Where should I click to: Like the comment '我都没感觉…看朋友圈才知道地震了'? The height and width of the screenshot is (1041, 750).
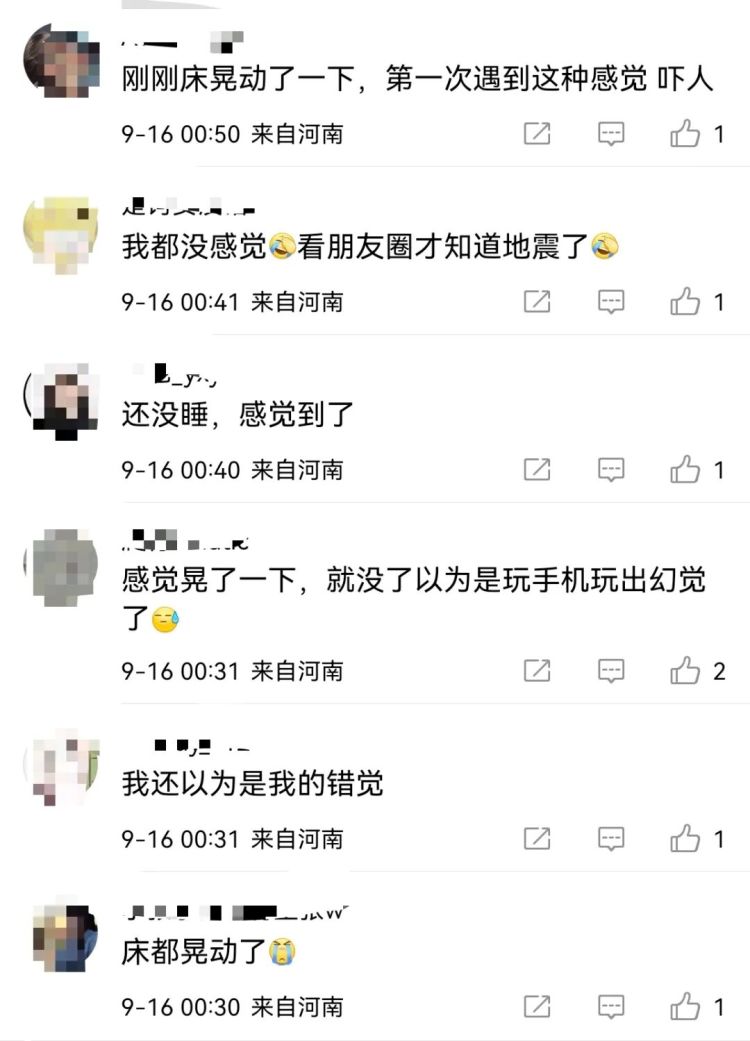[x=686, y=301]
